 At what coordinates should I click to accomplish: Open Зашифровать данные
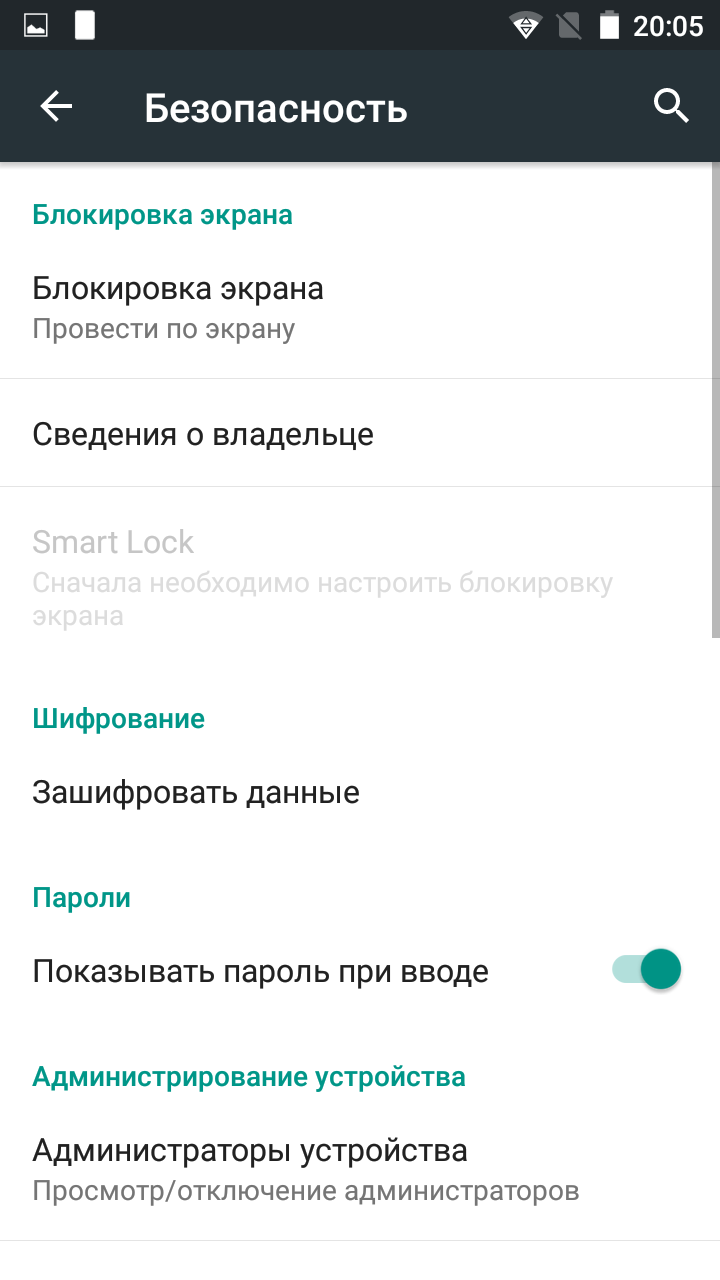point(360,792)
